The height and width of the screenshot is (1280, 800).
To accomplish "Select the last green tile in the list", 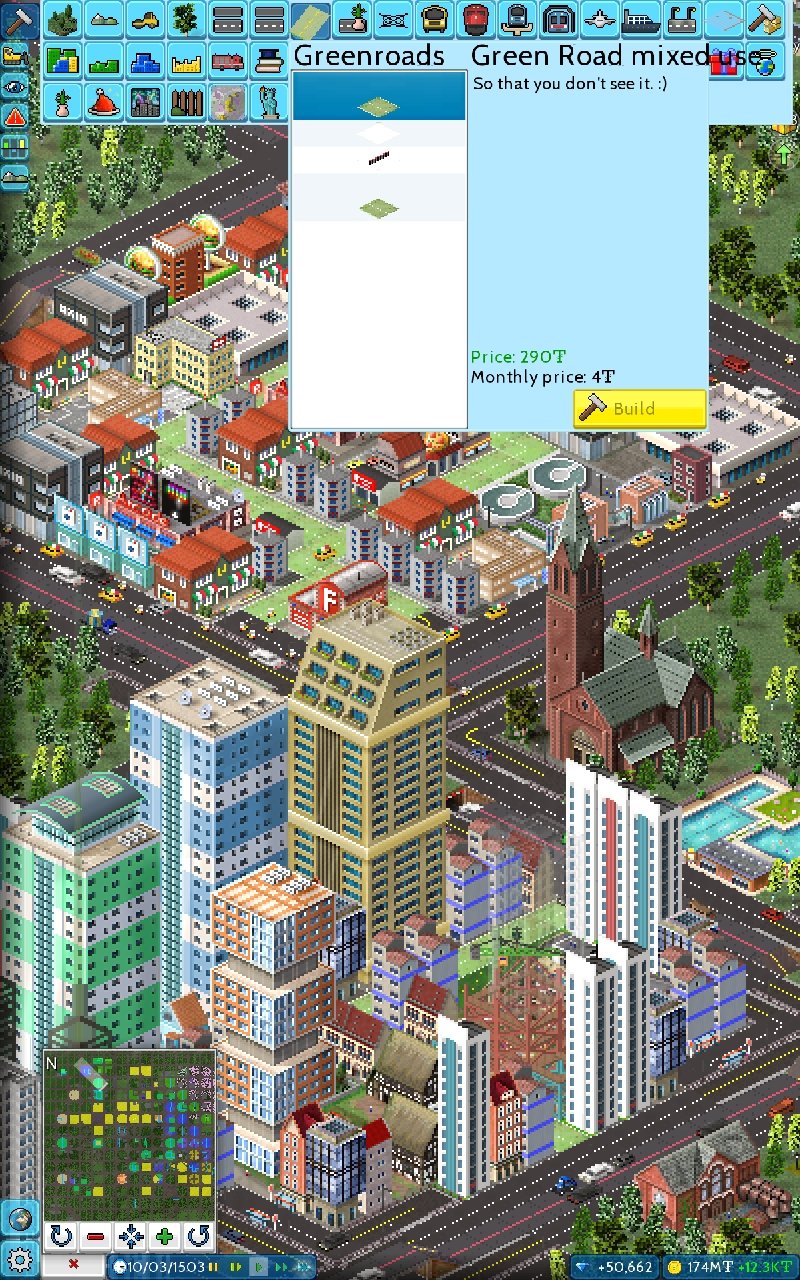I will [x=379, y=208].
